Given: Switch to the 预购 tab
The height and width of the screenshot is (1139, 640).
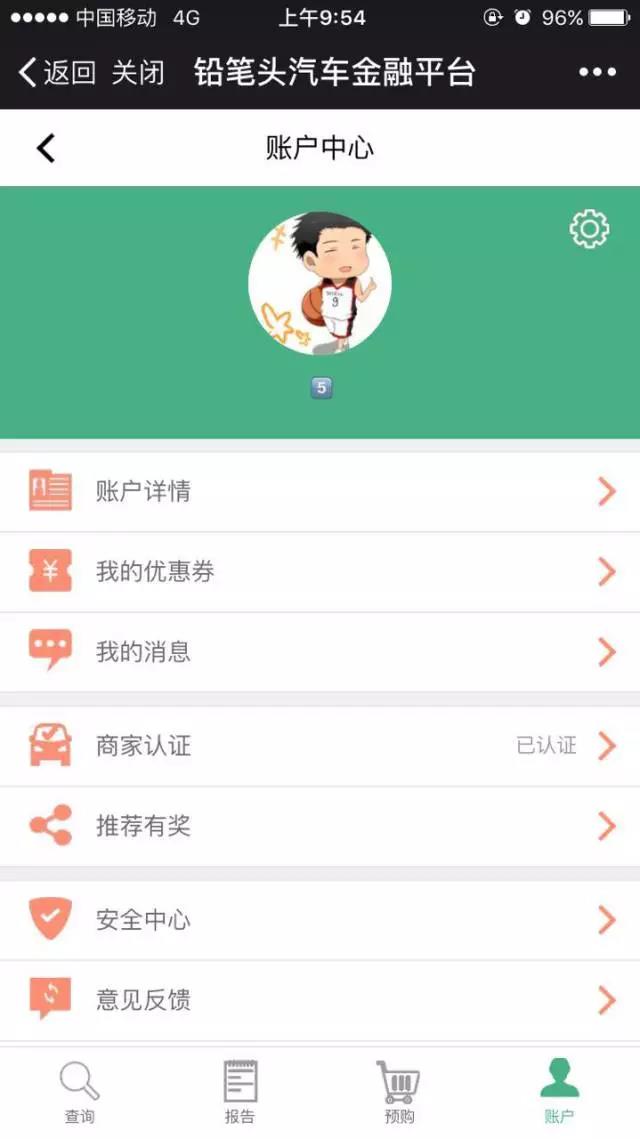Looking at the screenshot, I should pyautogui.click(x=399, y=1092).
